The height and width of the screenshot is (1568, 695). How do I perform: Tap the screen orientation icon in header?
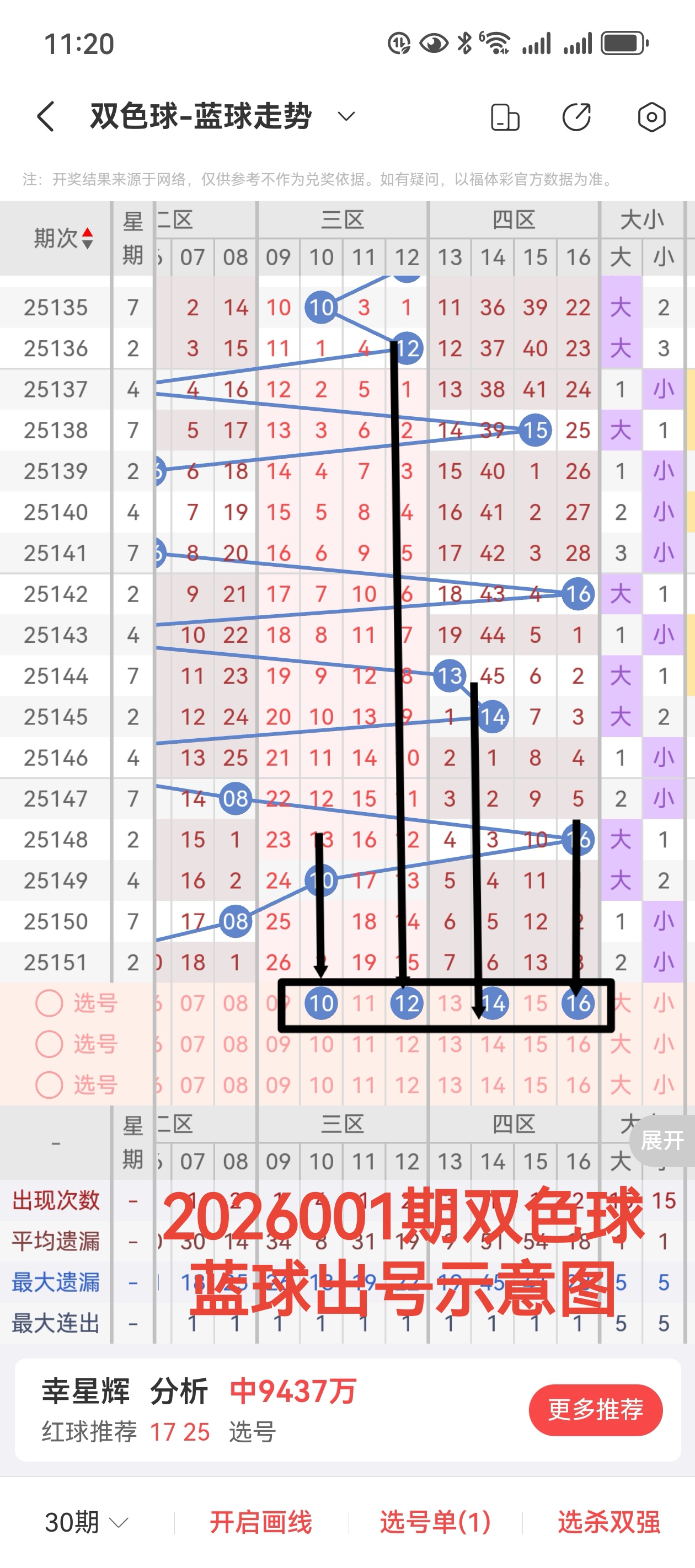(x=505, y=117)
